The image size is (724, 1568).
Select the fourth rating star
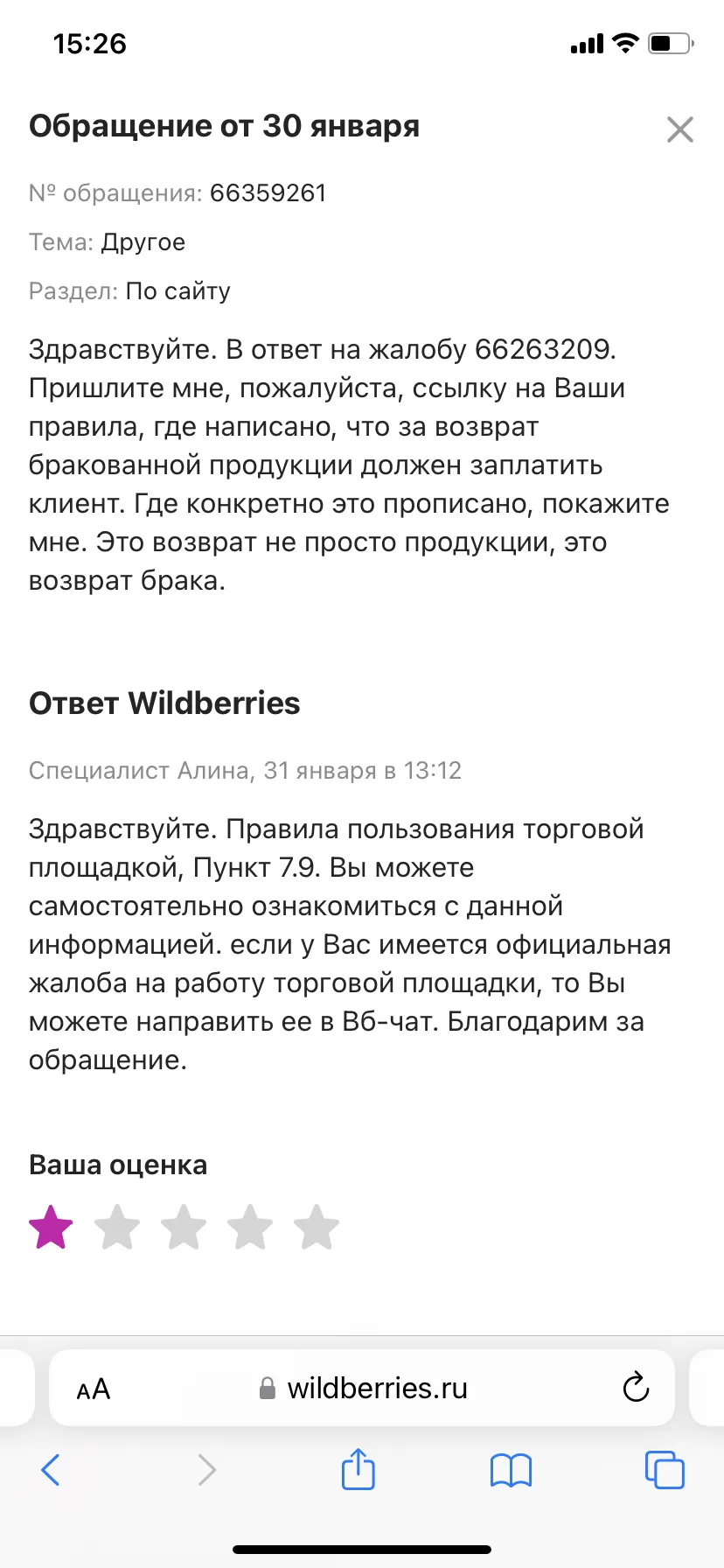pyautogui.click(x=250, y=1227)
